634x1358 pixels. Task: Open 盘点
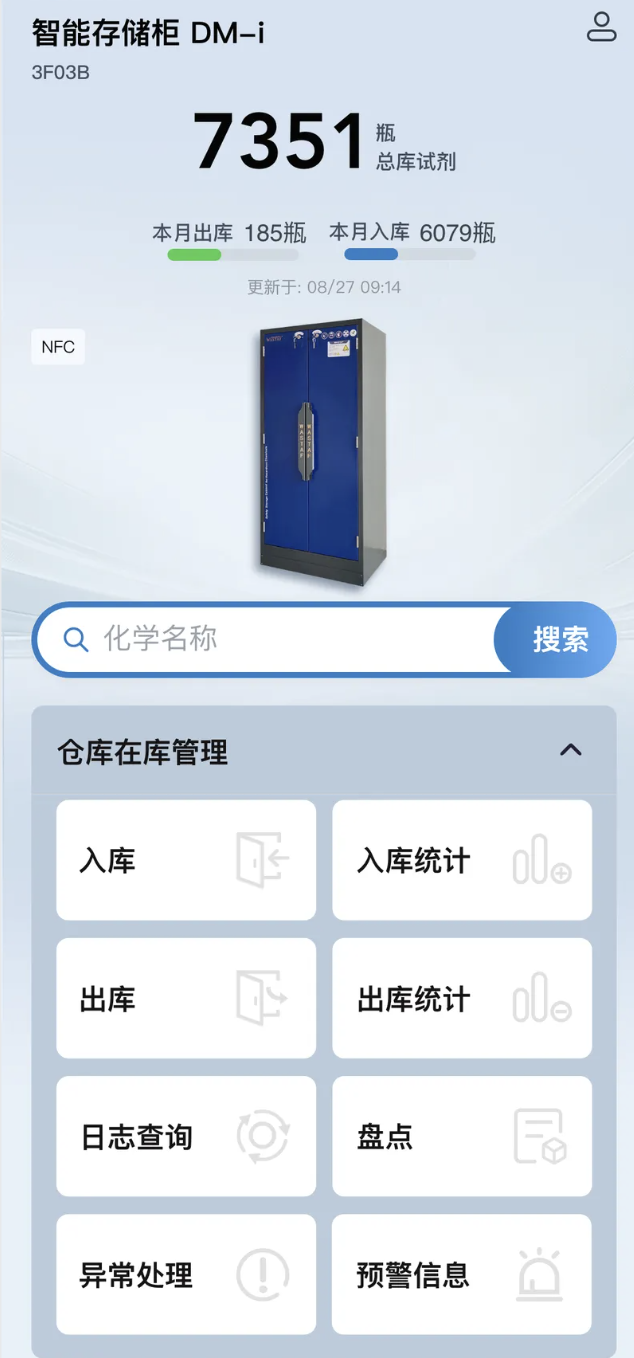click(462, 1136)
